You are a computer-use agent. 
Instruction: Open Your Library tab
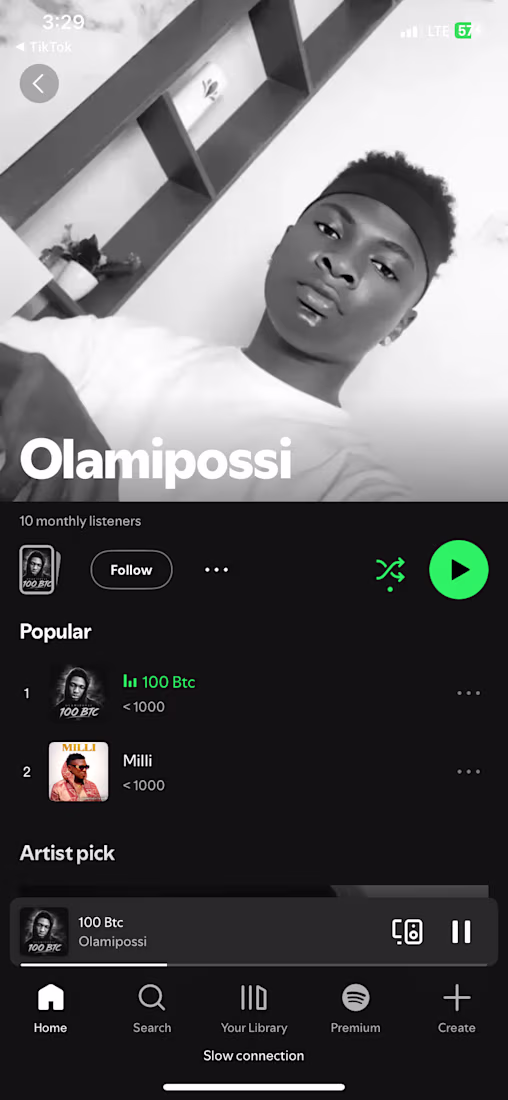(x=254, y=1009)
